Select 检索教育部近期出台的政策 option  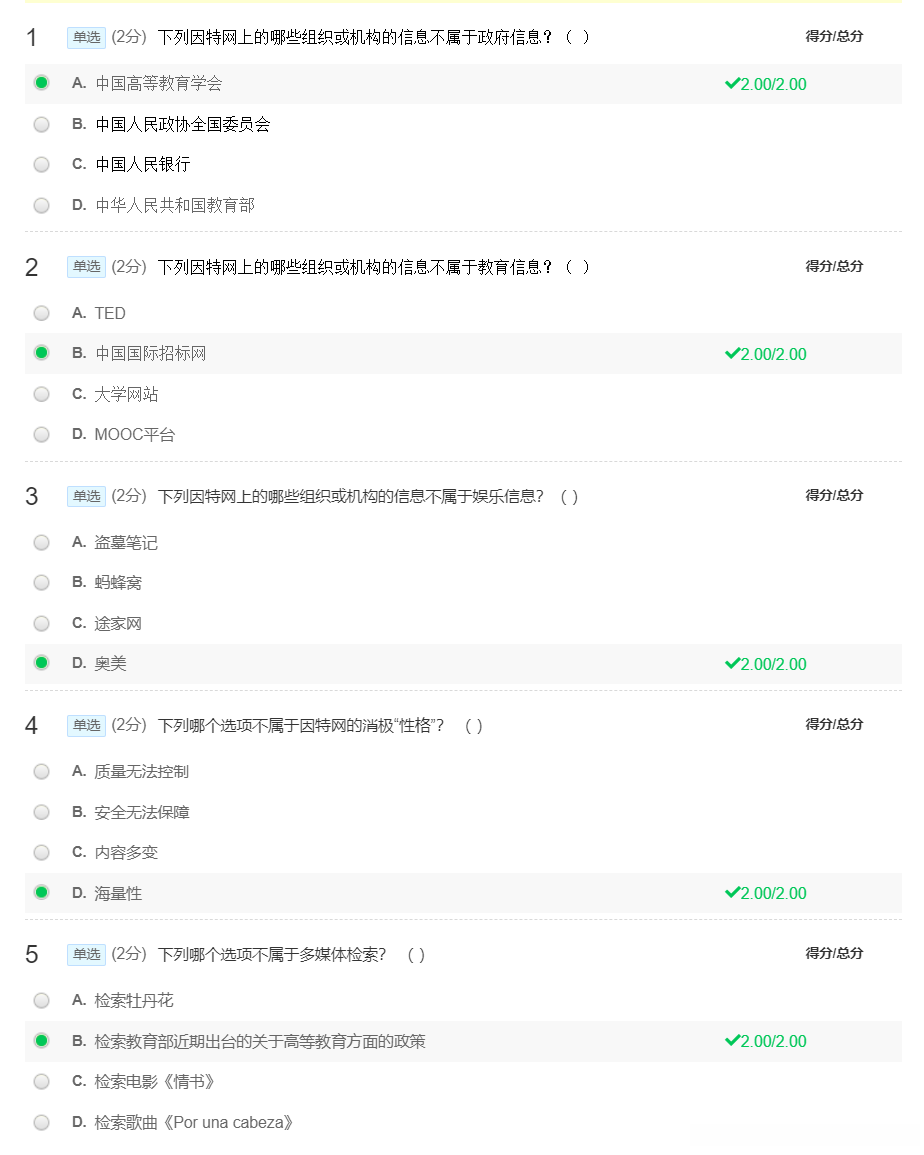click(x=41, y=1041)
